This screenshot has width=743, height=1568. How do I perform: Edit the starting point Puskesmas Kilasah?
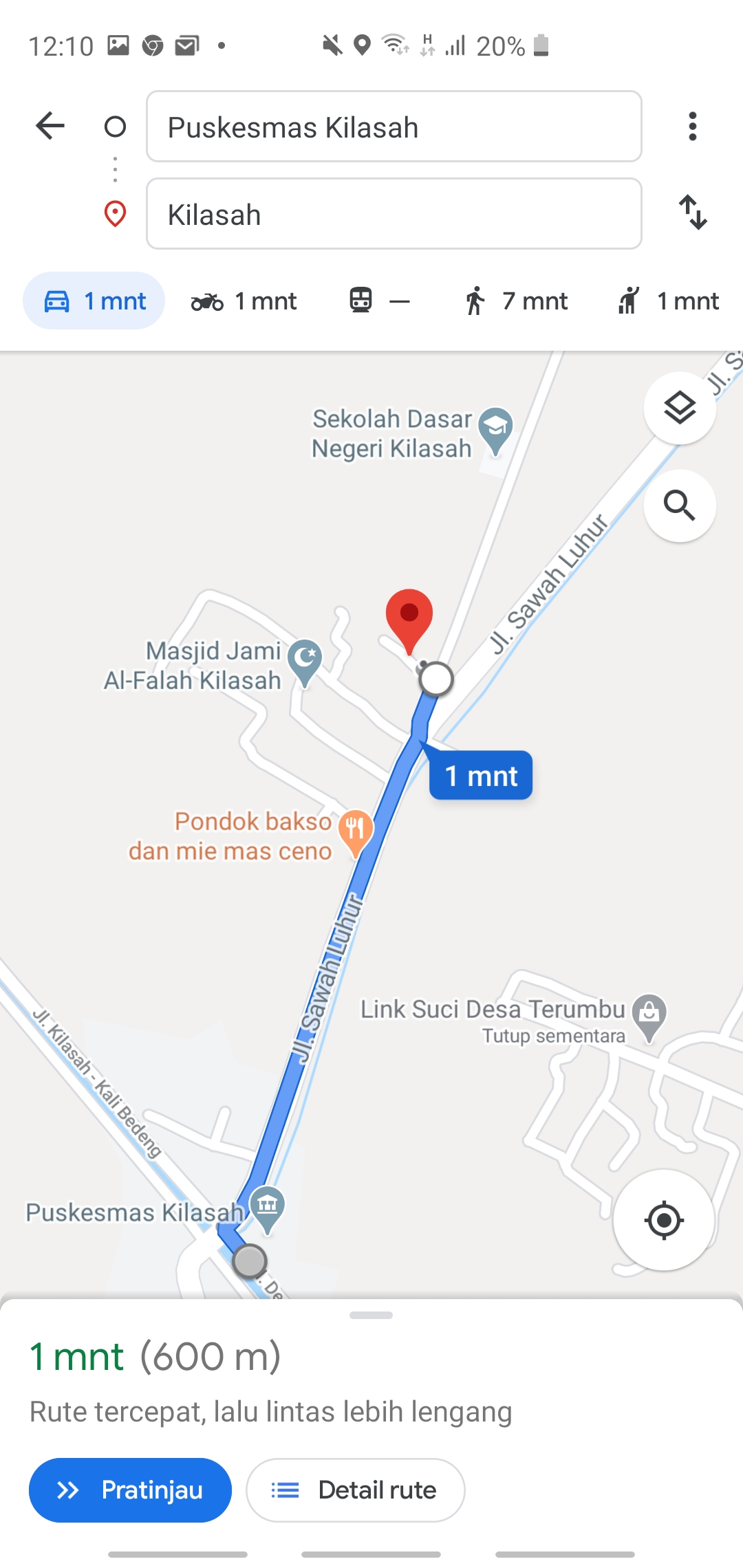[394, 127]
